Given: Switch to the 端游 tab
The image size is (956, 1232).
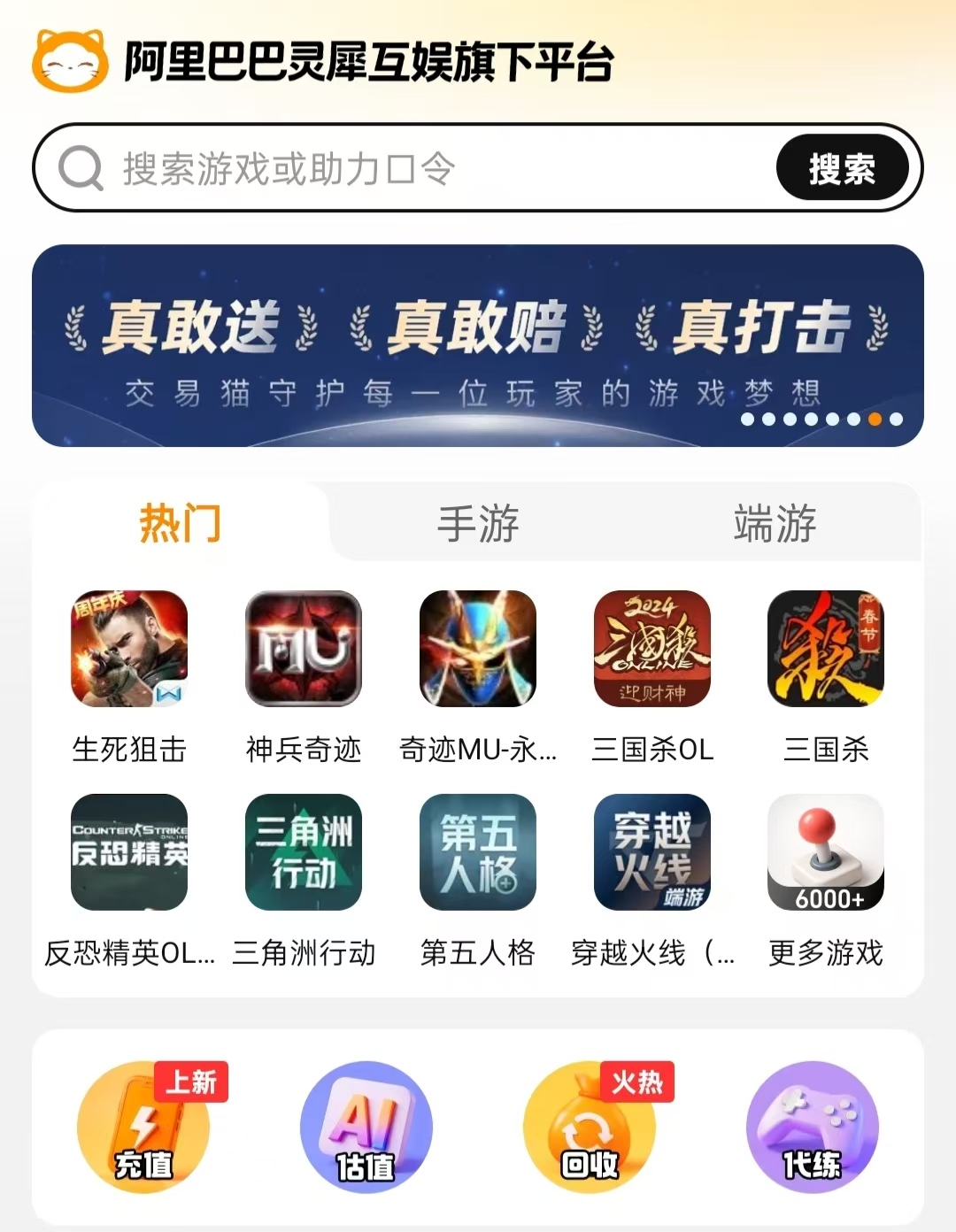Looking at the screenshot, I should click(x=775, y=523).
